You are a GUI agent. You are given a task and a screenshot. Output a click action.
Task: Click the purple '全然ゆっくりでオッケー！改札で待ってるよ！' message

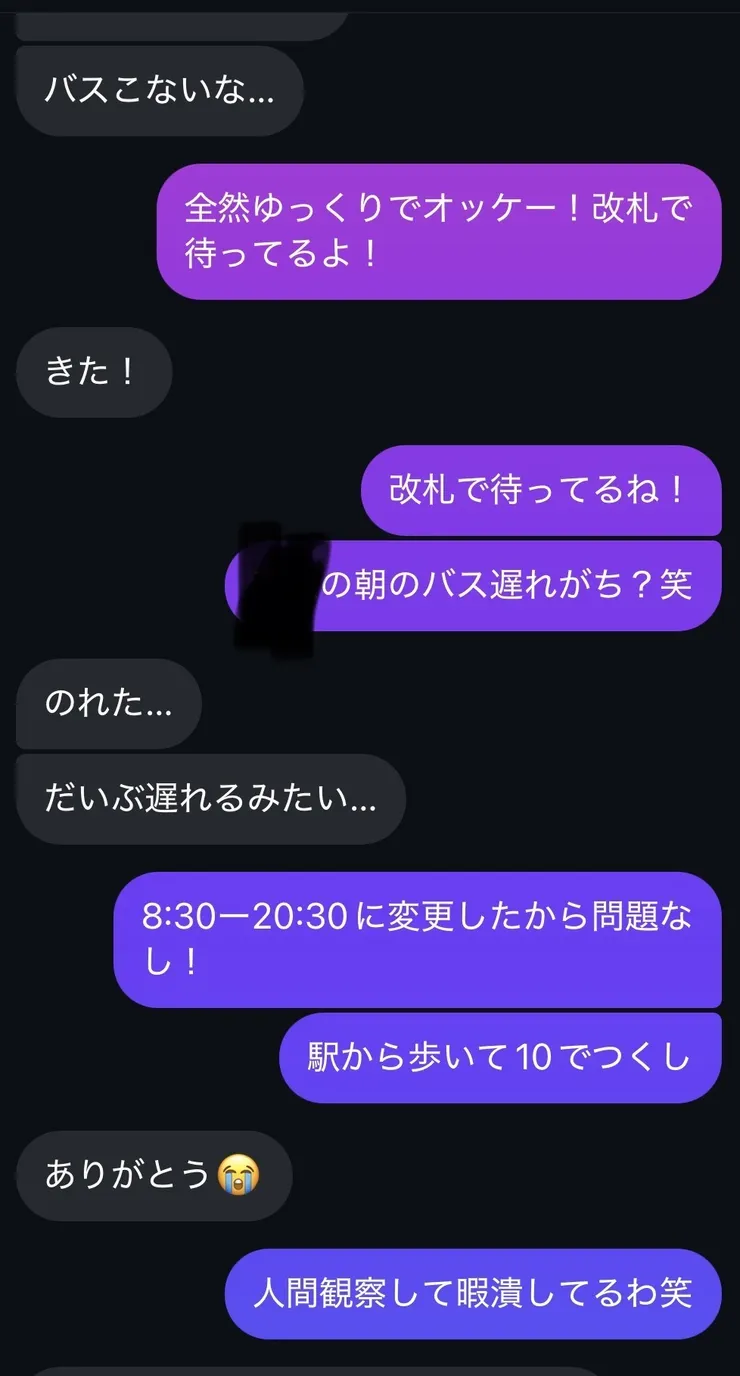coord(438,232)
